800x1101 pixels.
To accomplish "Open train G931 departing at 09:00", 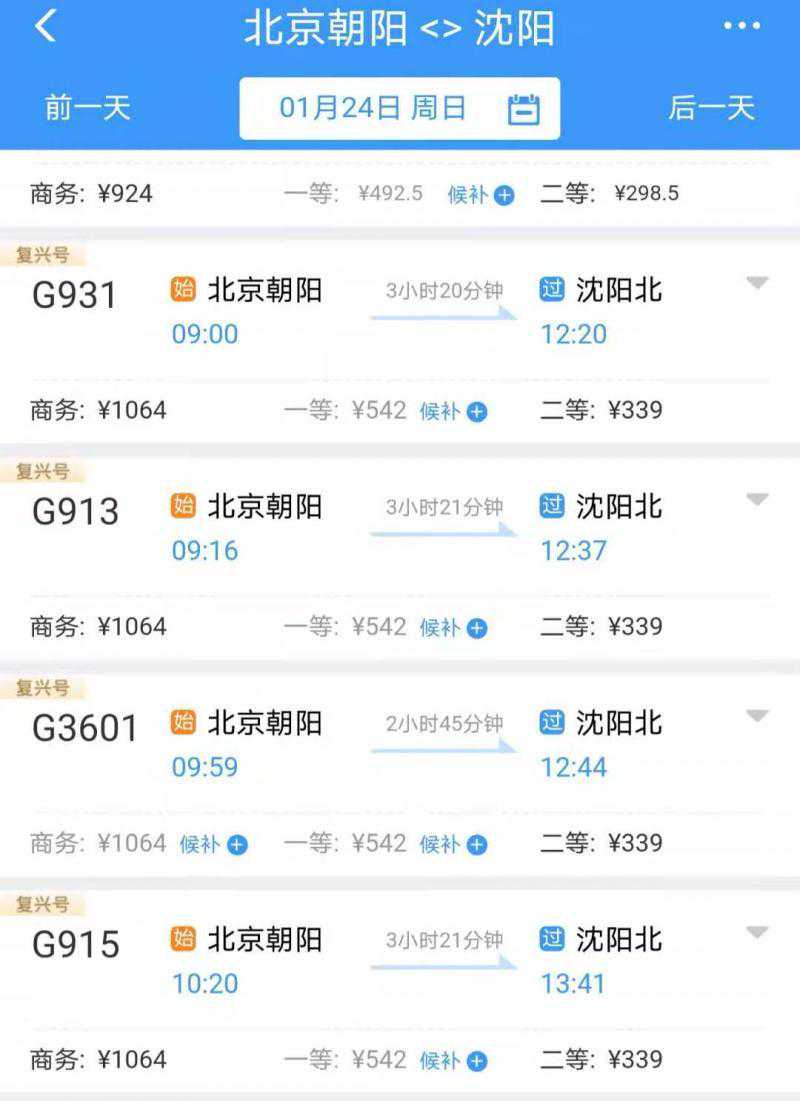I will (76, 295).
